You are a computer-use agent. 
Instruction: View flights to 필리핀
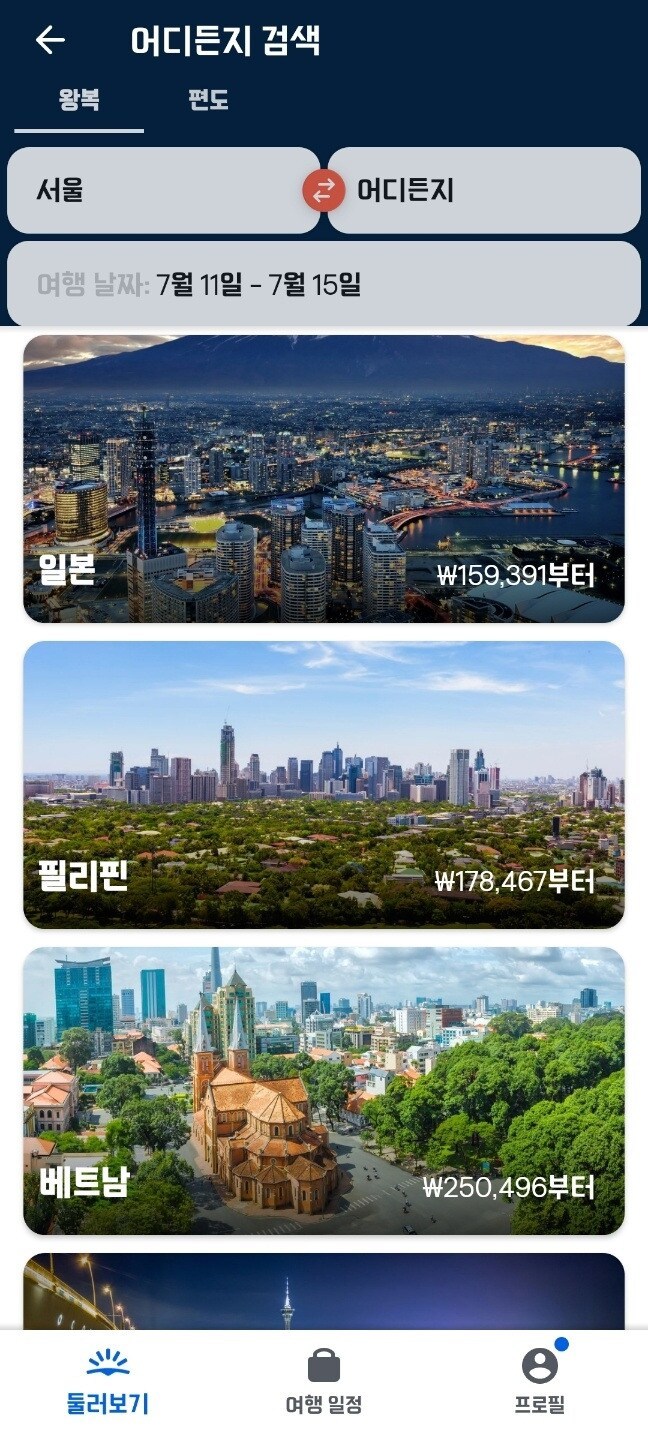pyautogui.click(x=324, y=785)
